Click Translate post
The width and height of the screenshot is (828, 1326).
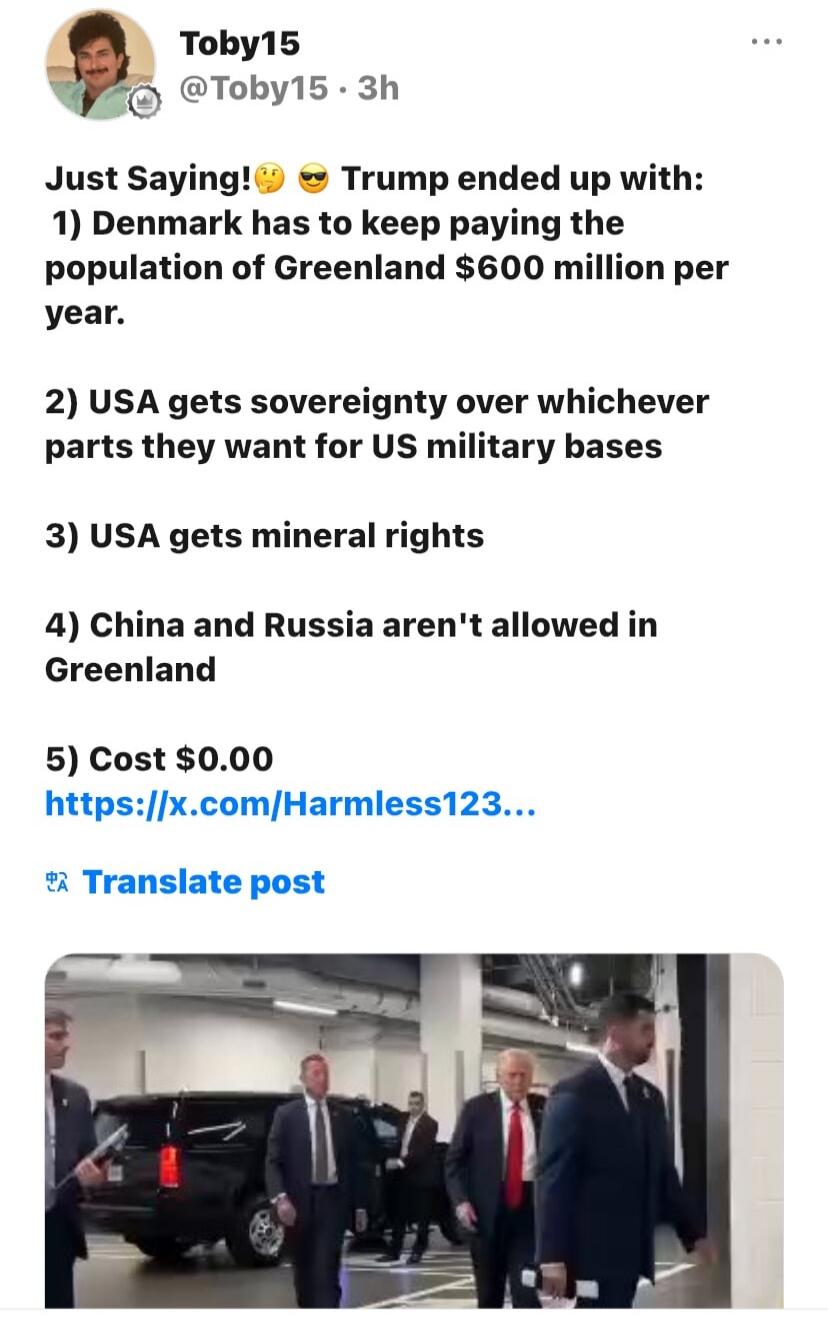coord(204,881)
